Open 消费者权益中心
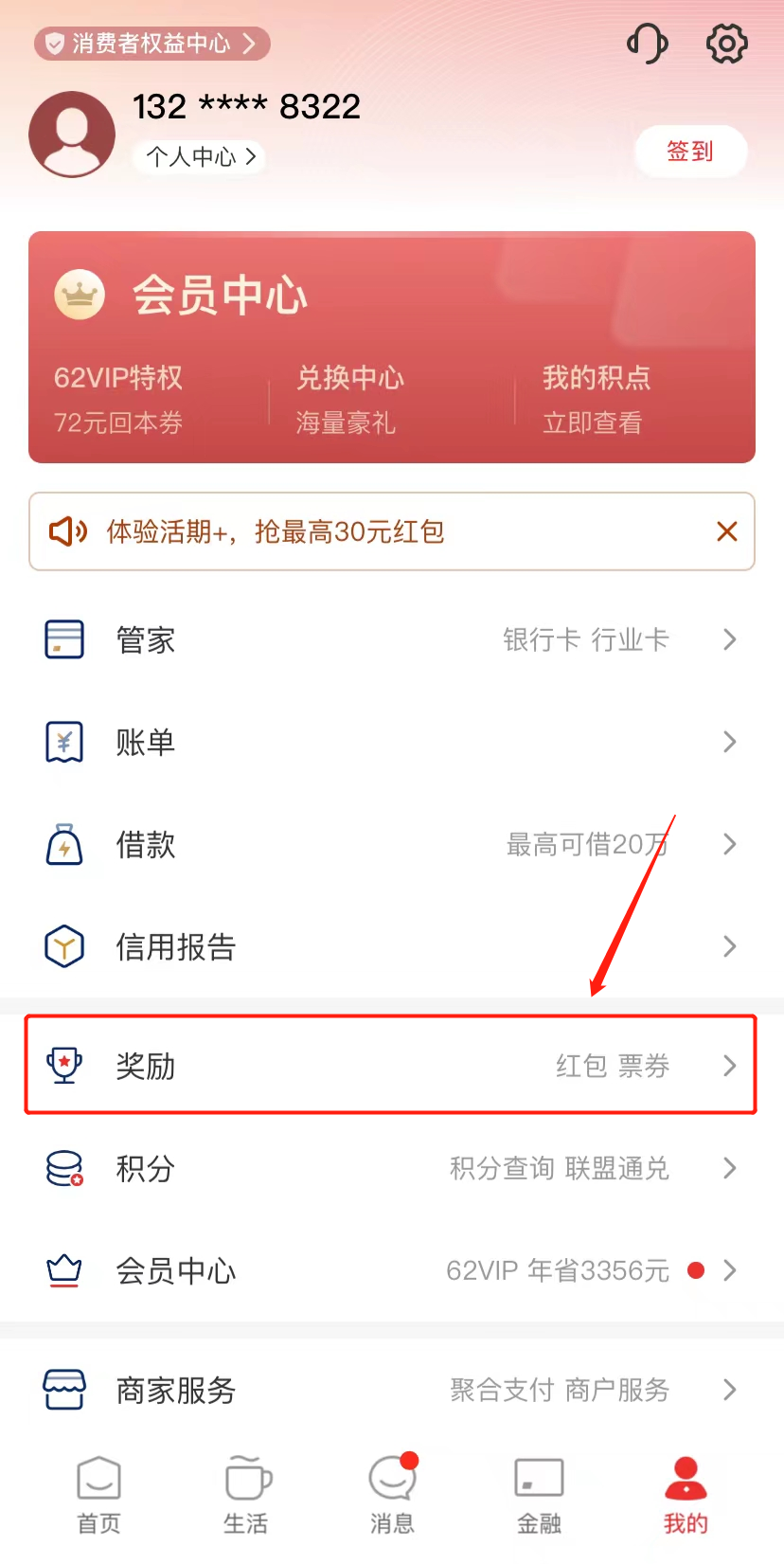 click(x=152, y=44)
